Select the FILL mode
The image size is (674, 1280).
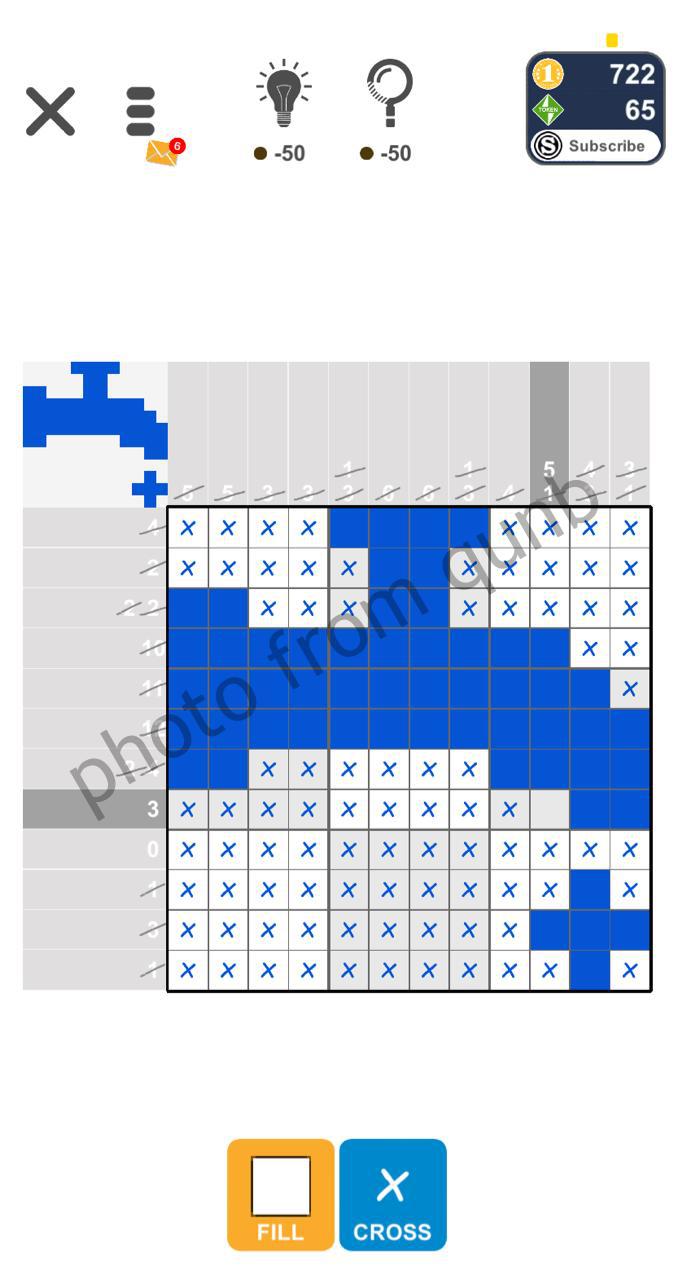pos(281,1194)
